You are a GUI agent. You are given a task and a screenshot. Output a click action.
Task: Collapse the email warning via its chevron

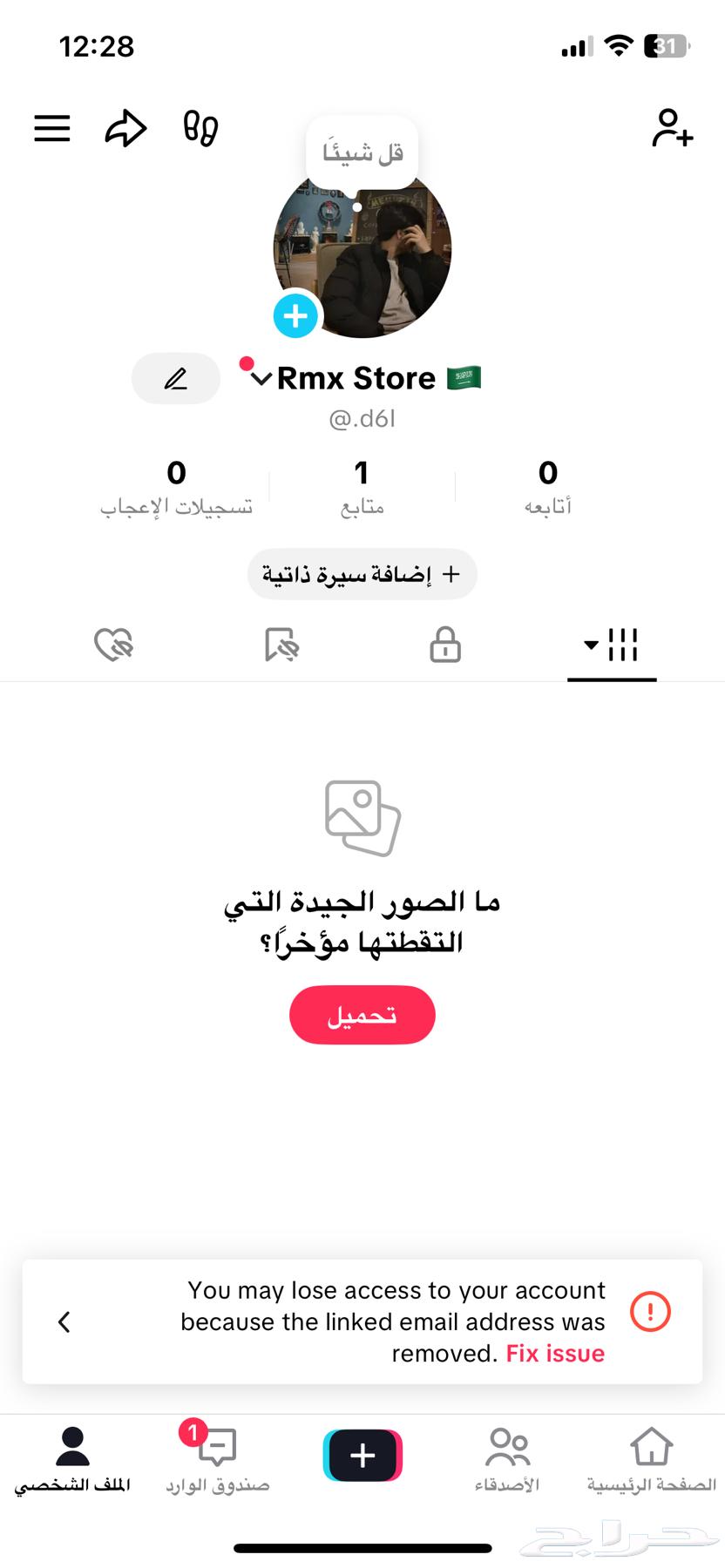(x=64, y=1321)
